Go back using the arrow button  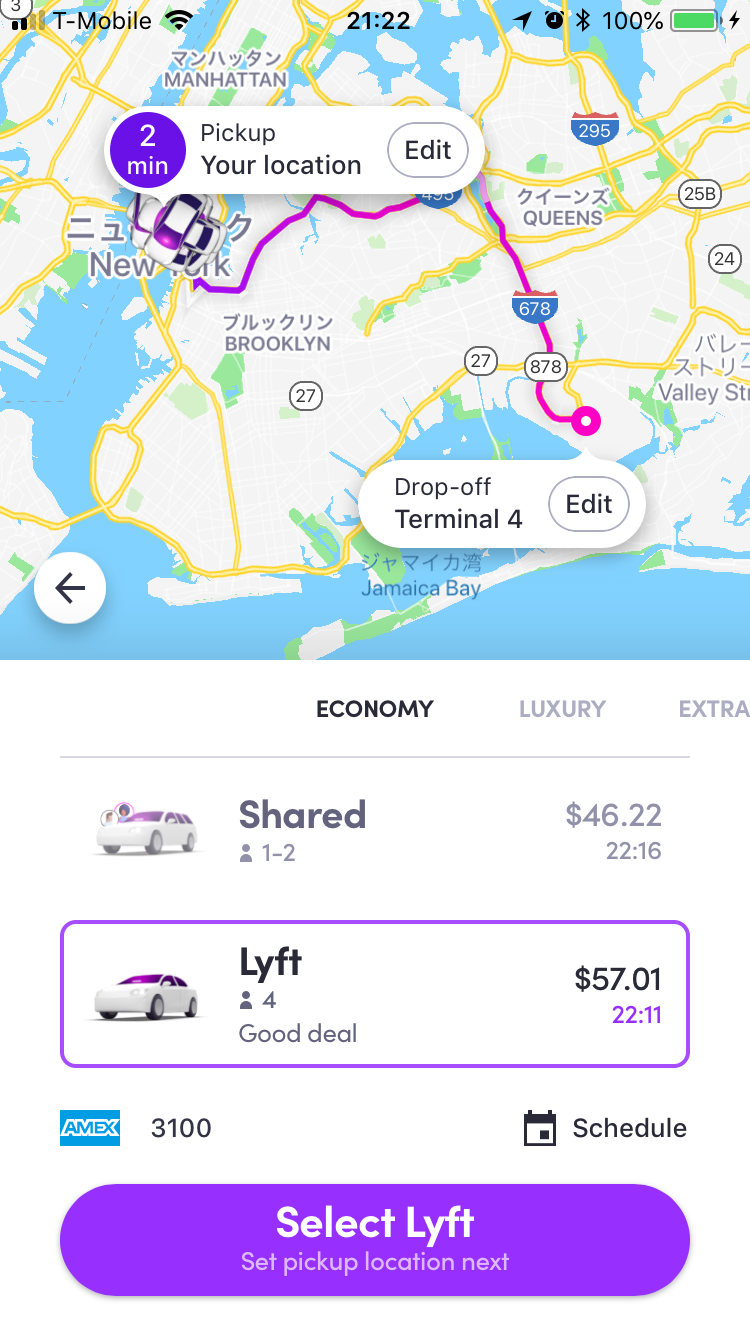[70, 589]
